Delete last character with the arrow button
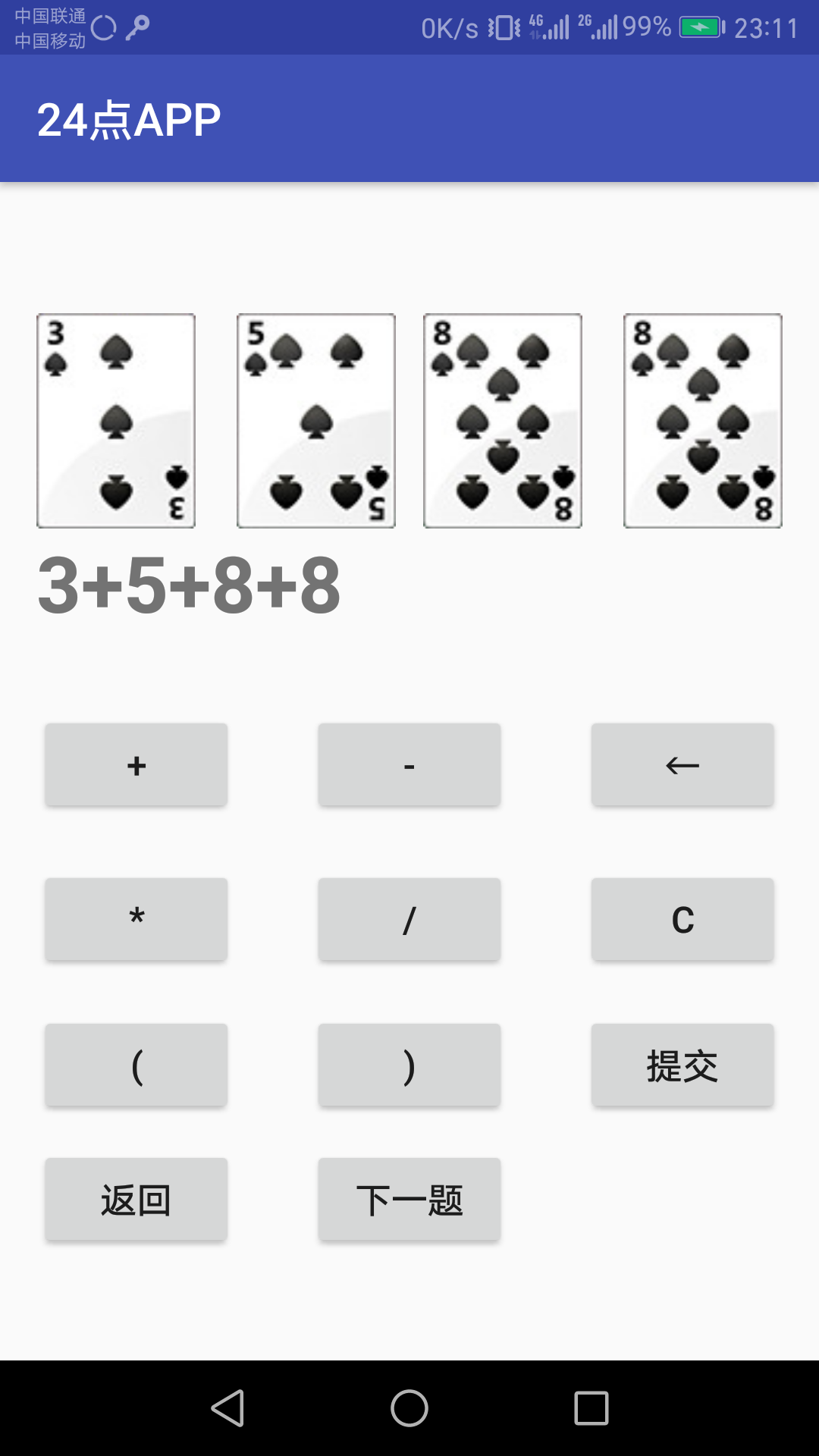This screenshot has width=819, height=1456. pyautogui.click(x=682, y=764)
